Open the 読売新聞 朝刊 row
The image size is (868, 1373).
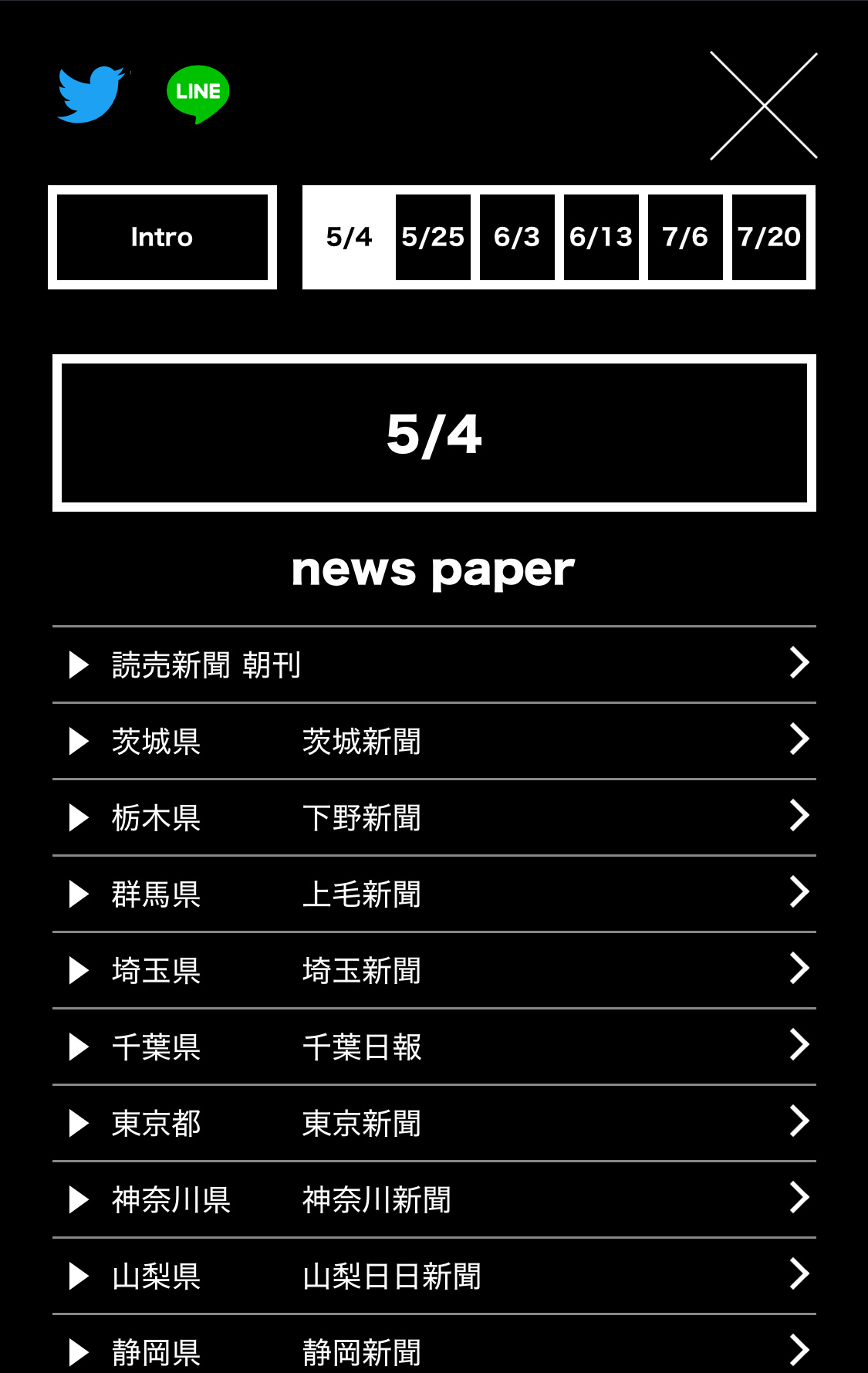(x=434, y=665)
